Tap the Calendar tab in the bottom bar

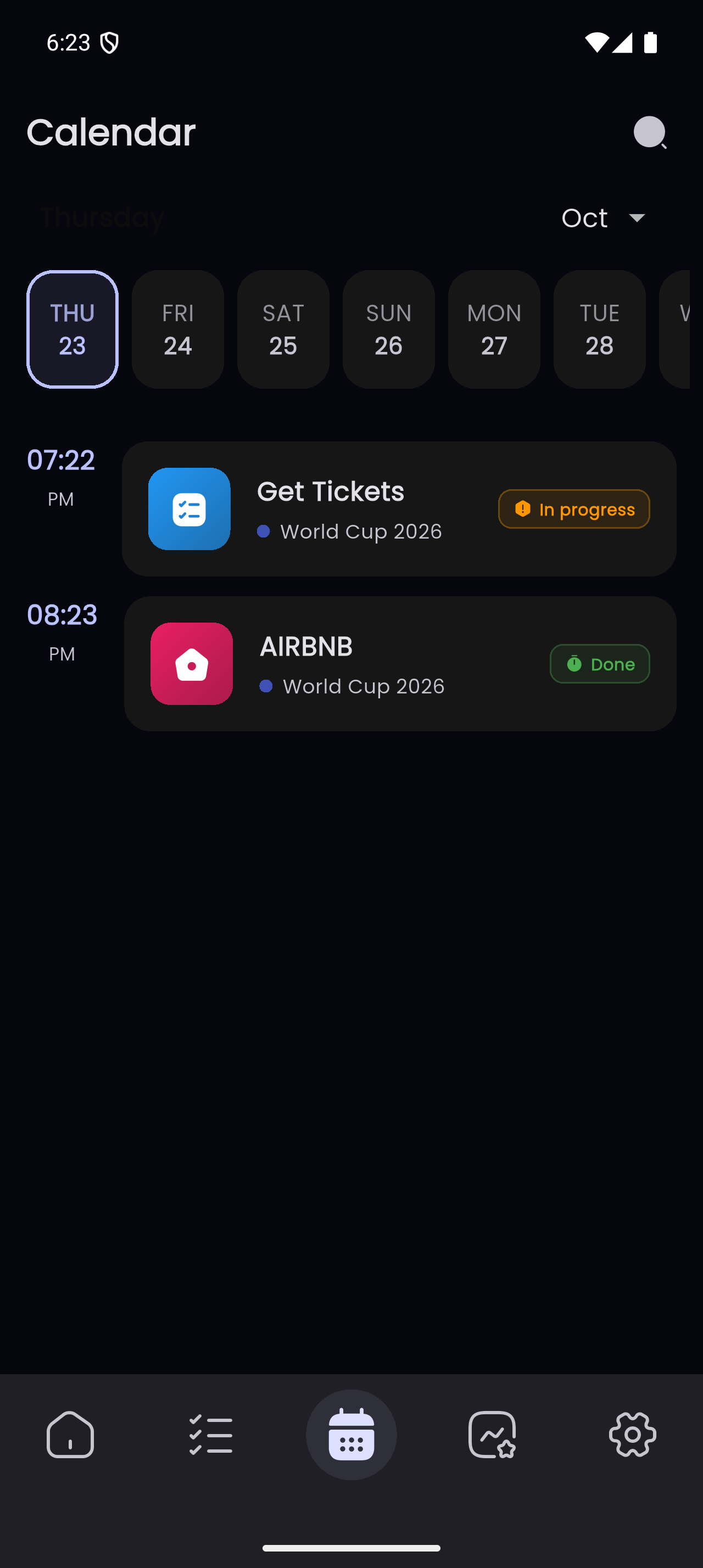351,1435
